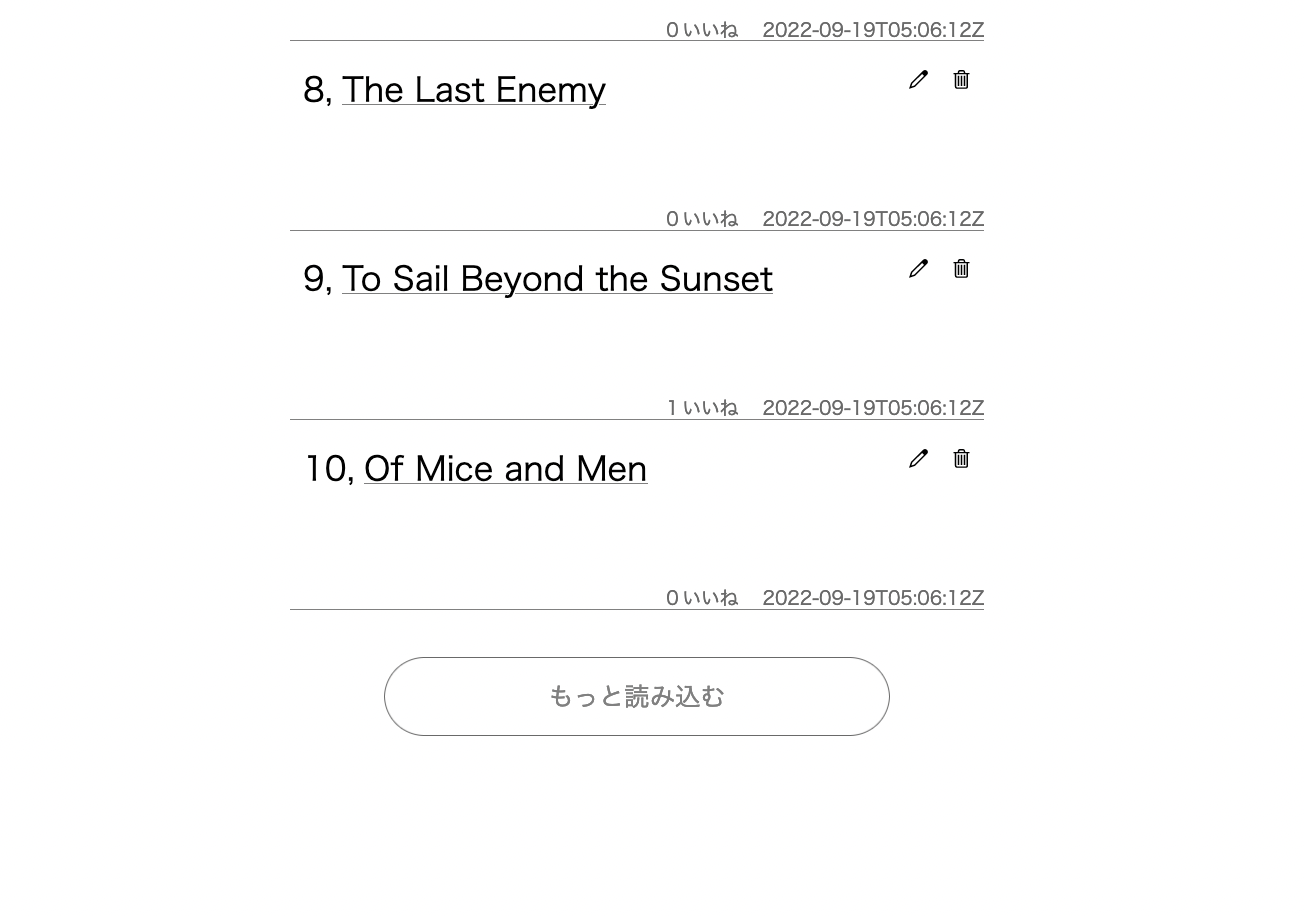Open To Sail Beyond the Sunset
1304x916 pixels.
(557, 279)
